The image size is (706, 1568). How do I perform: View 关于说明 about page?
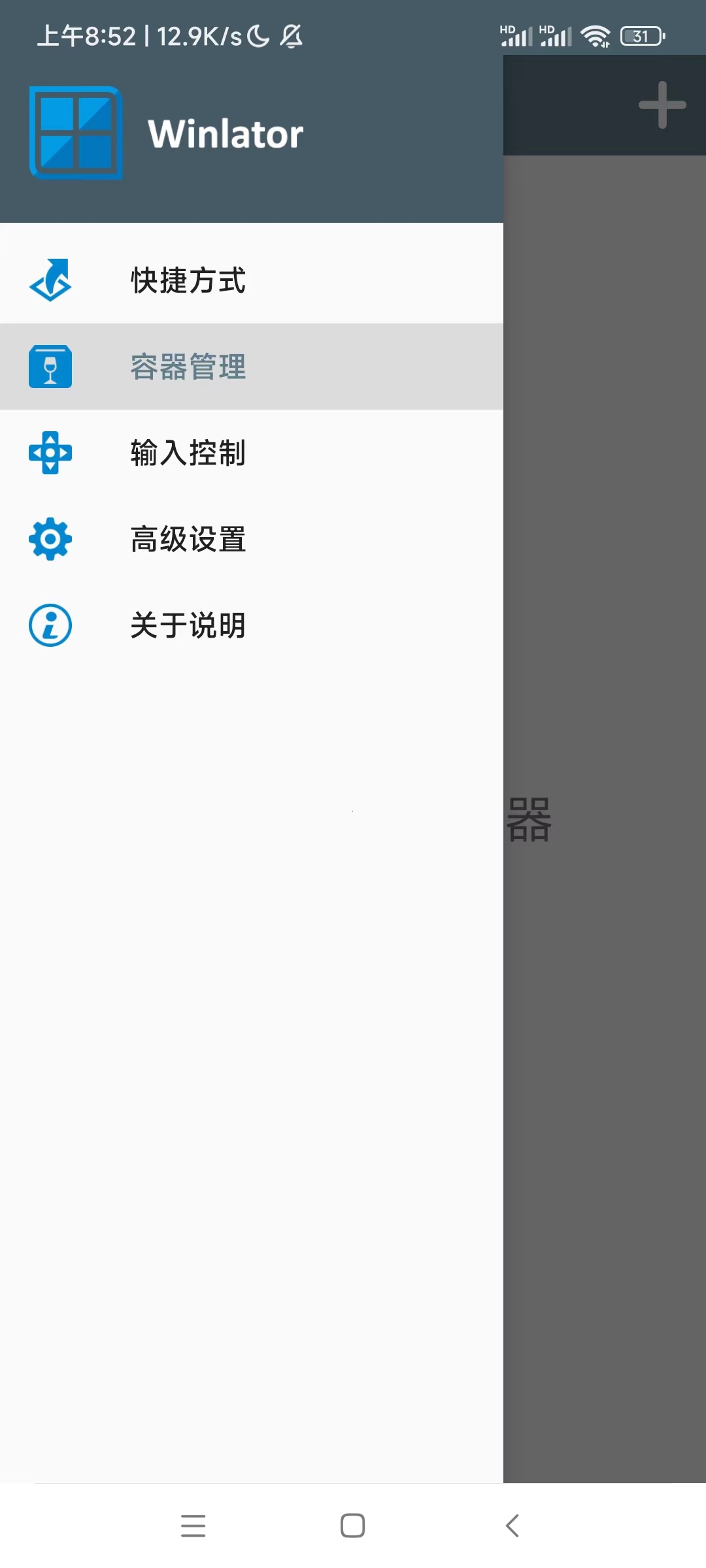(188, 625)
